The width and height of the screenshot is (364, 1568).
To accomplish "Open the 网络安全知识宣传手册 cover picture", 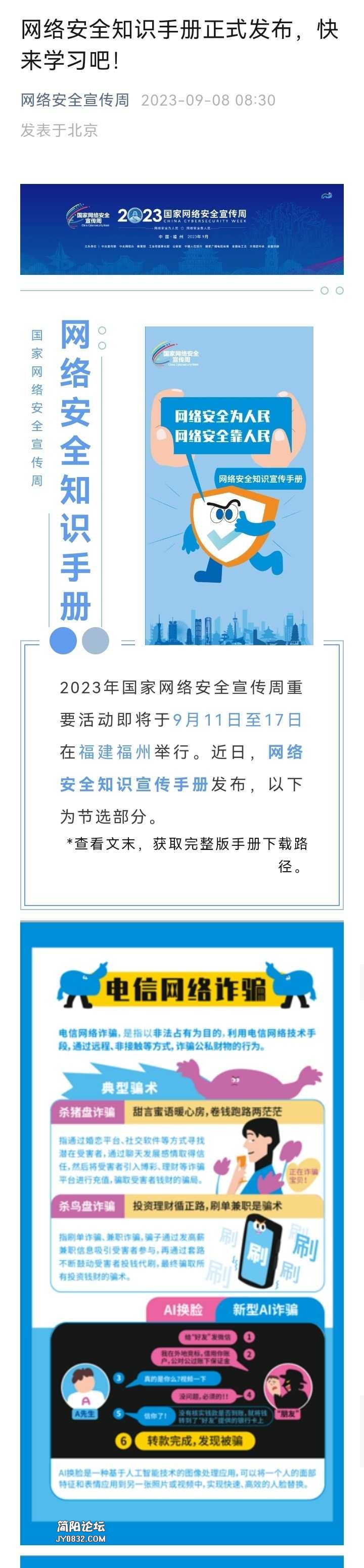I will pyautogui.click(x=229, y=485).
